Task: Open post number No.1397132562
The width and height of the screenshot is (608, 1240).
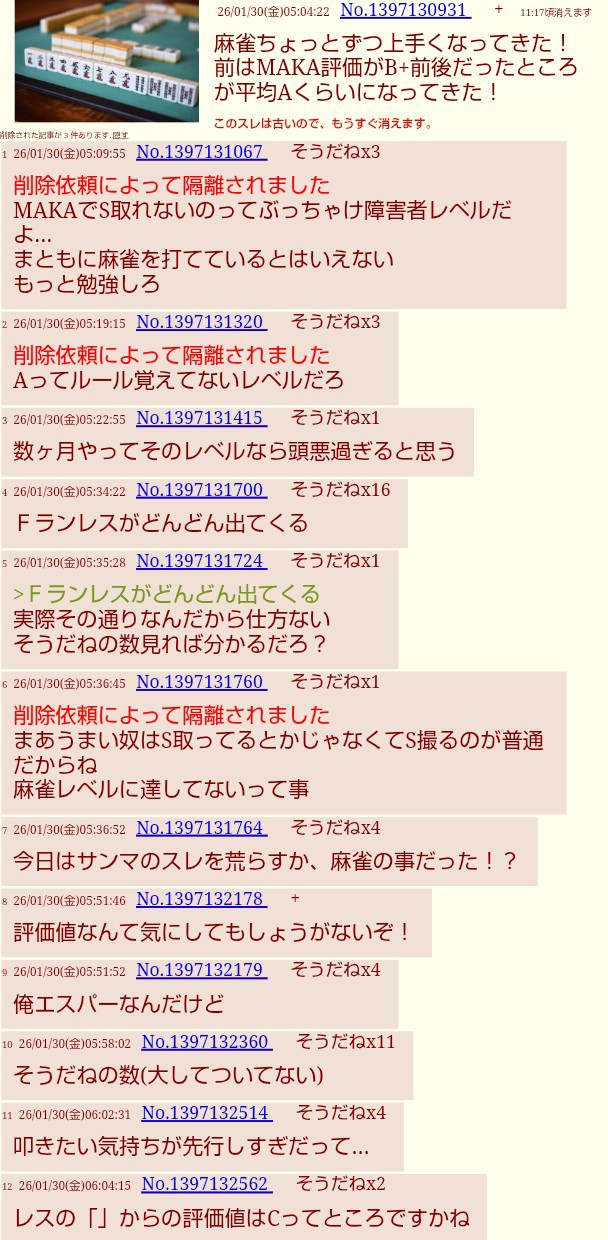Action: coord(205,1184)
